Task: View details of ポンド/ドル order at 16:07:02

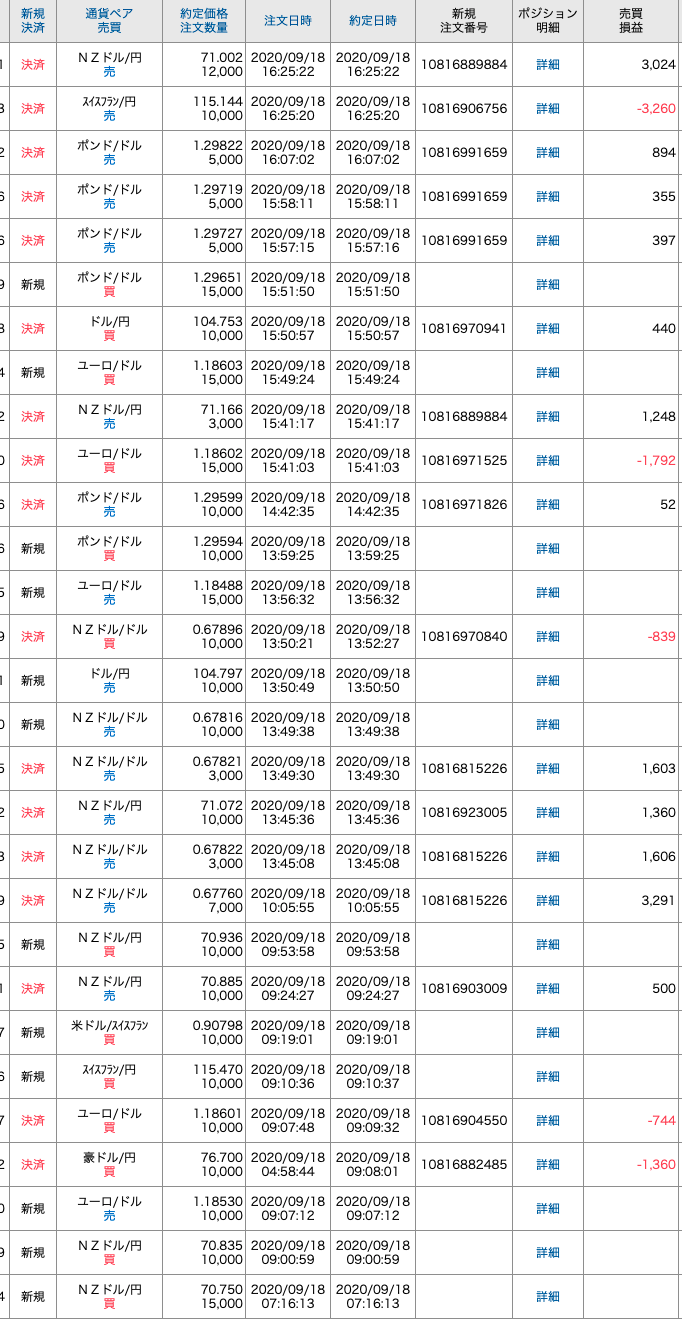Action: (x=548, y=152)
